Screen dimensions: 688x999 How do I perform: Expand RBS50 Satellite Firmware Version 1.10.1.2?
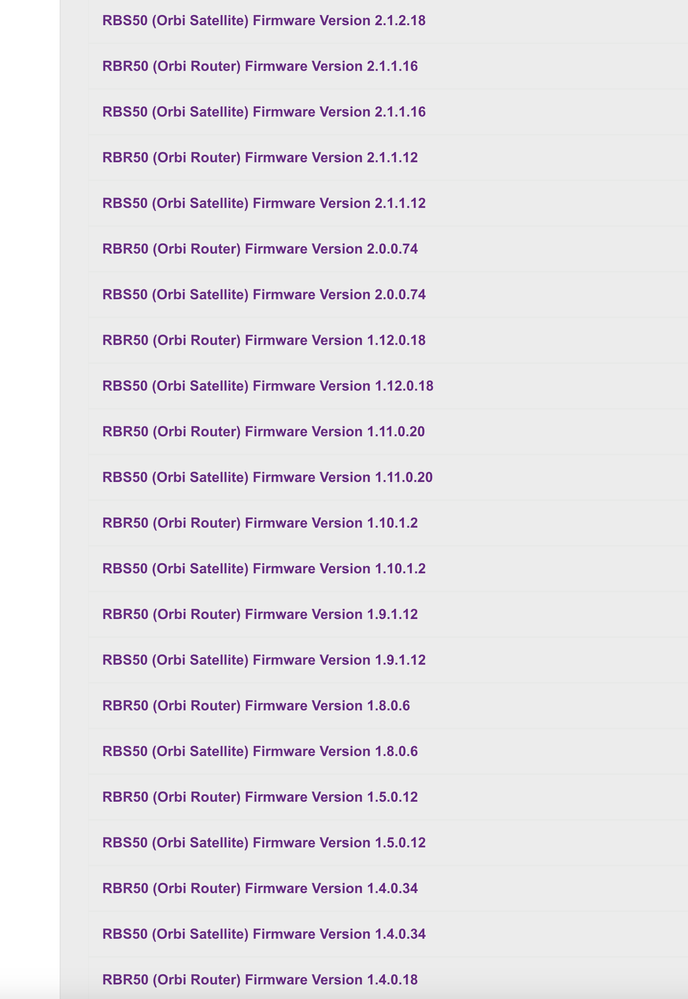264,569
